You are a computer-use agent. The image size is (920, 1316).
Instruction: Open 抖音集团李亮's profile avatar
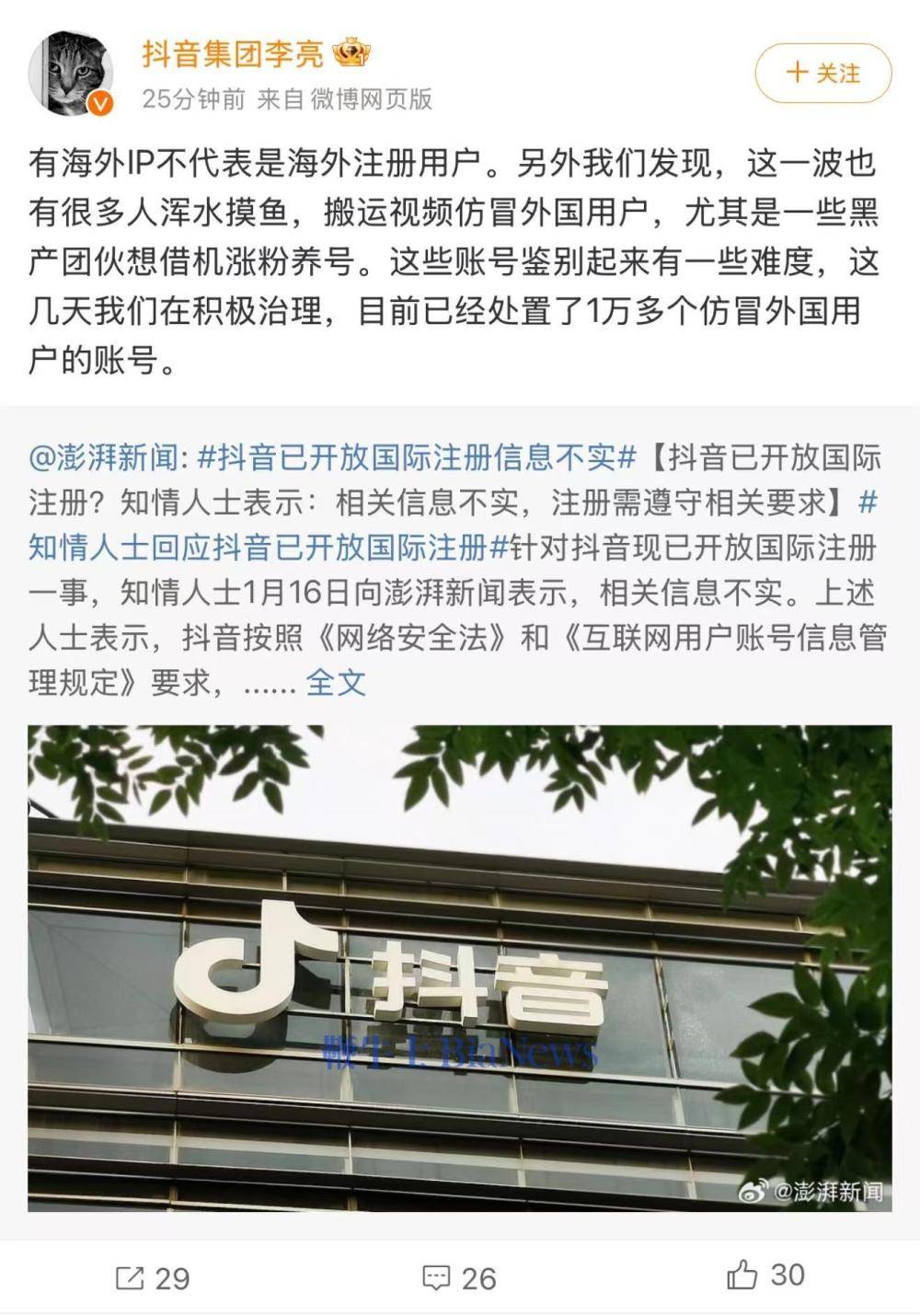[71, 73]
